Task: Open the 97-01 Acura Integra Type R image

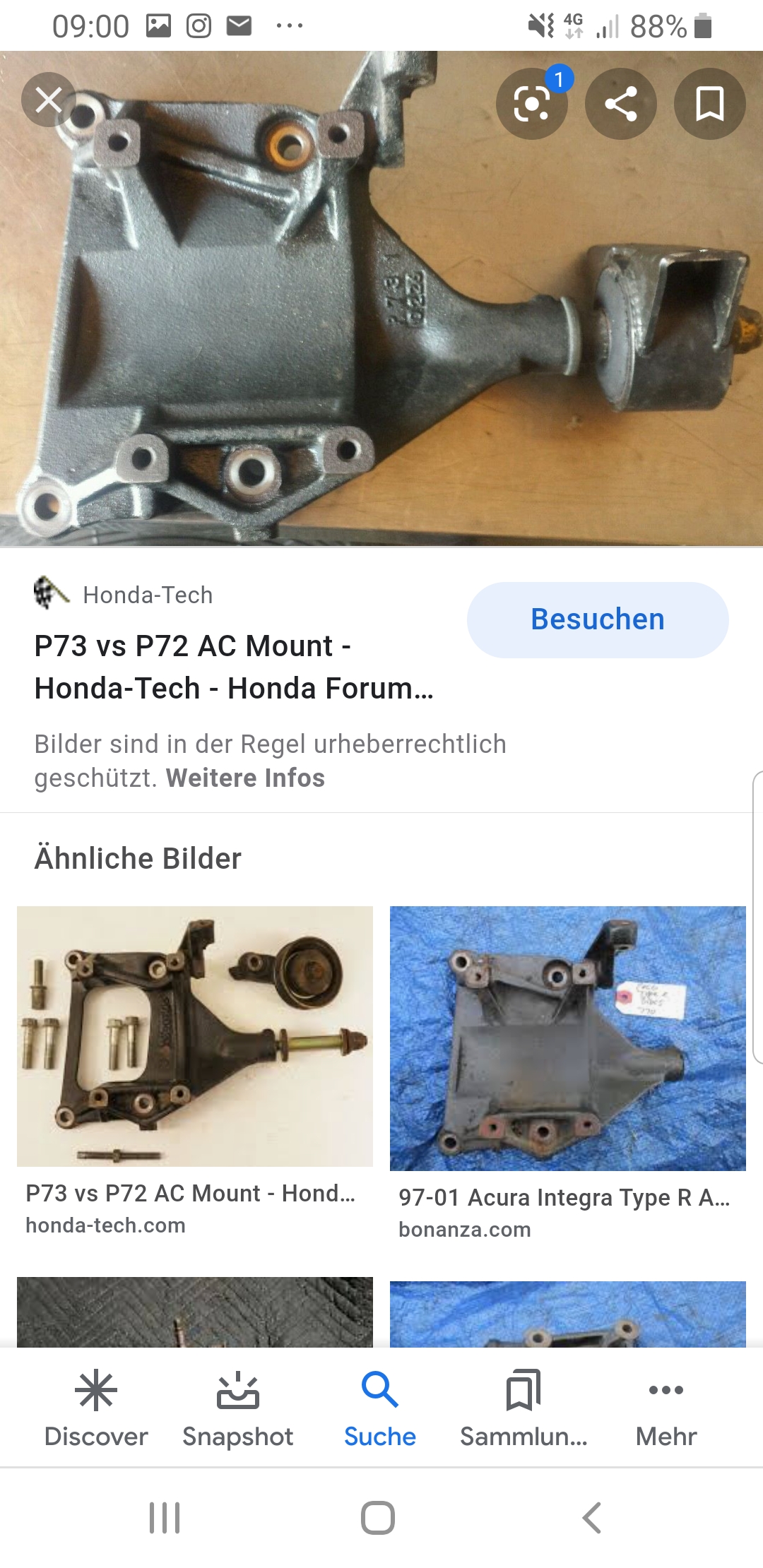Action: (567, 1038)
